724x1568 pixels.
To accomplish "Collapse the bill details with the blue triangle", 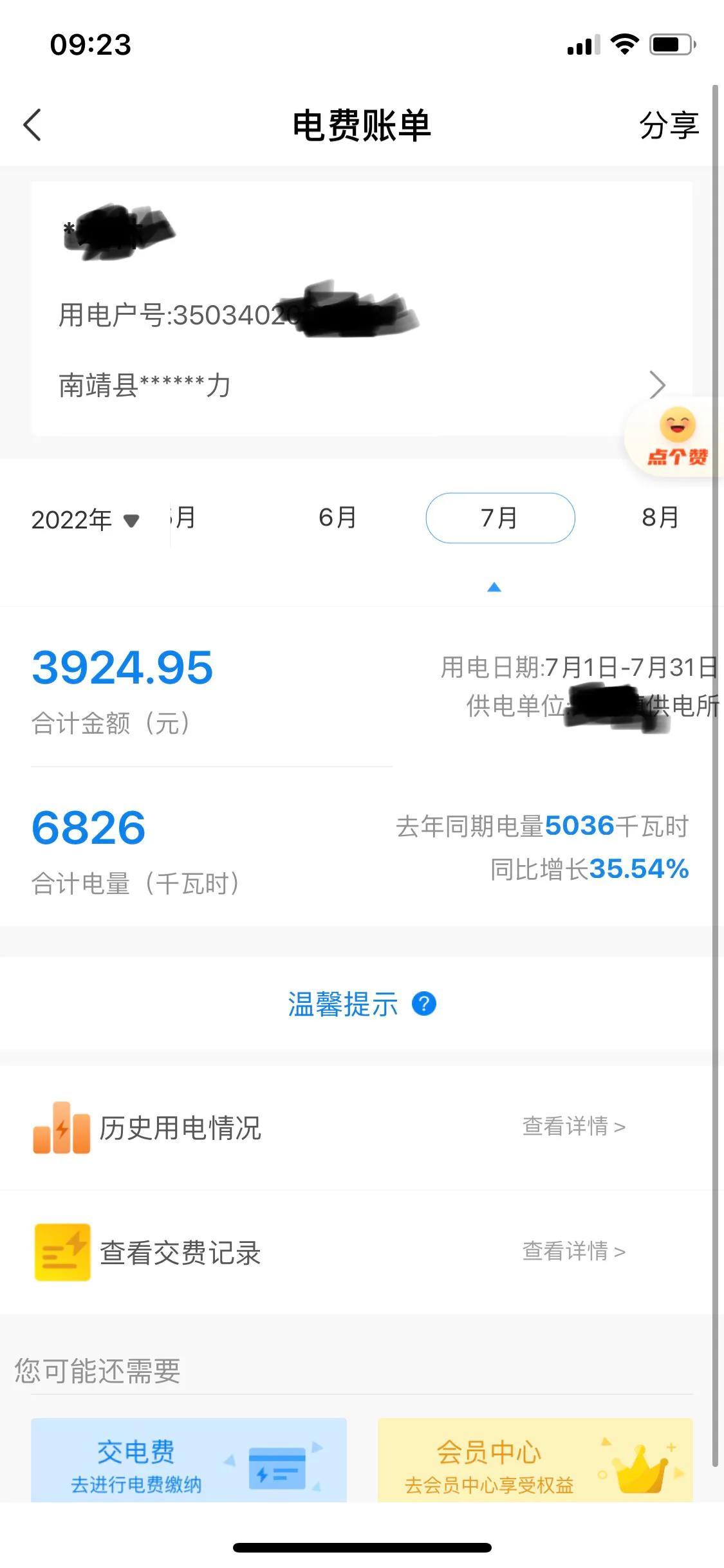I will click(494, 586).
